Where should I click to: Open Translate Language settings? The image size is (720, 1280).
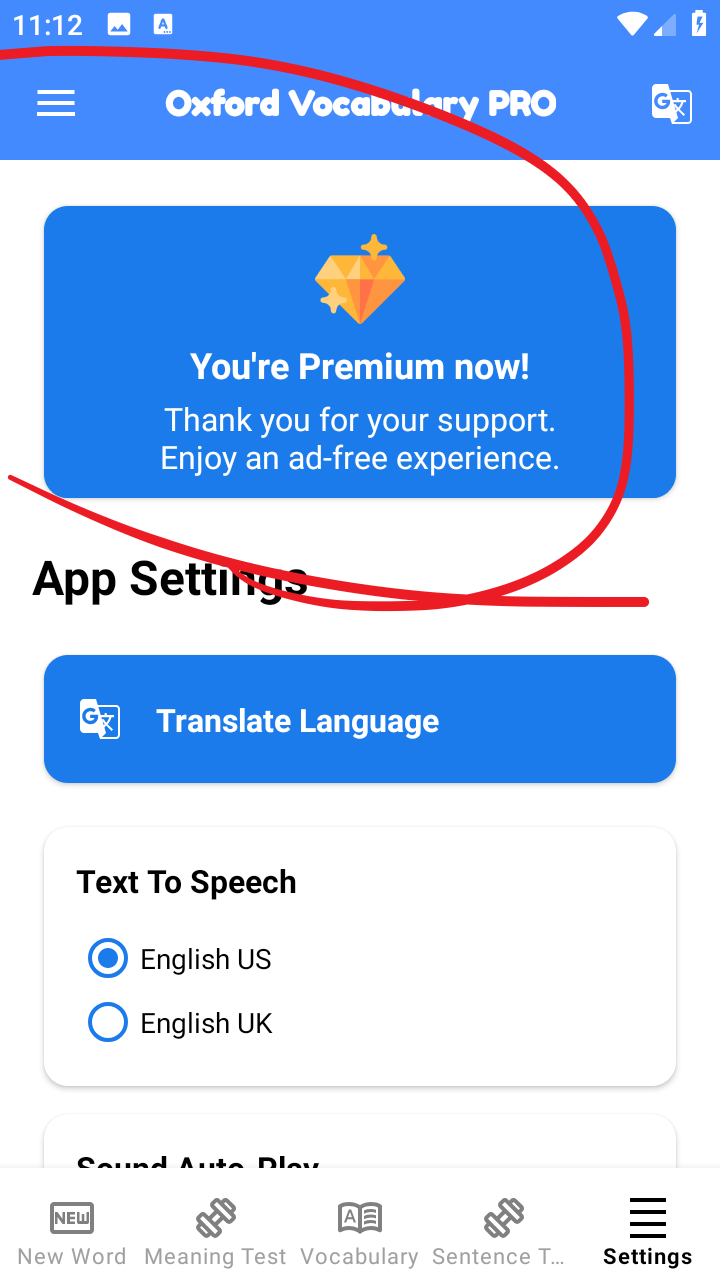tap(360, 719)
